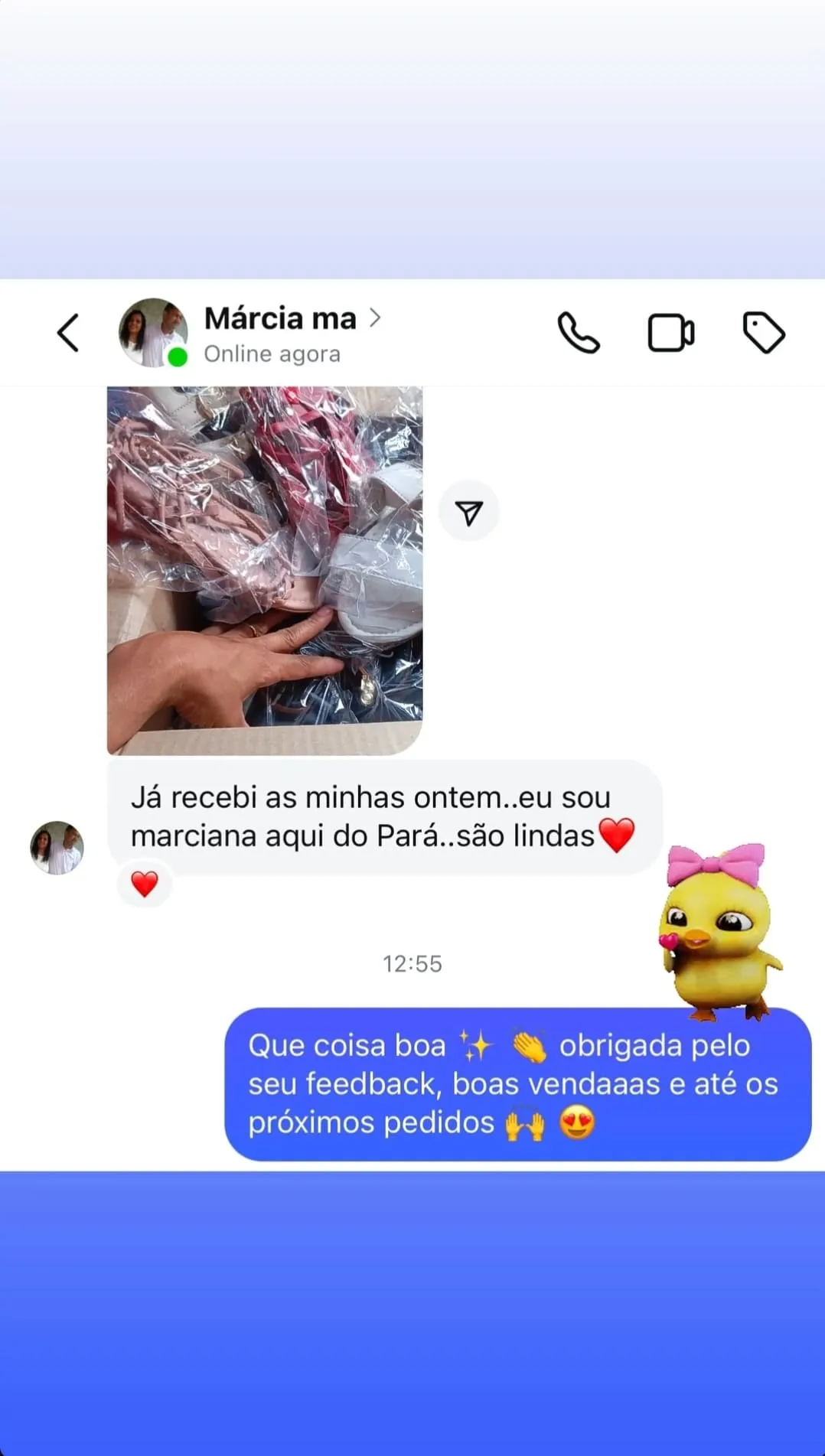825x1456 pixels.
Task: Tap the small avatar beside the message bubble
Action: tap(57, 847)
